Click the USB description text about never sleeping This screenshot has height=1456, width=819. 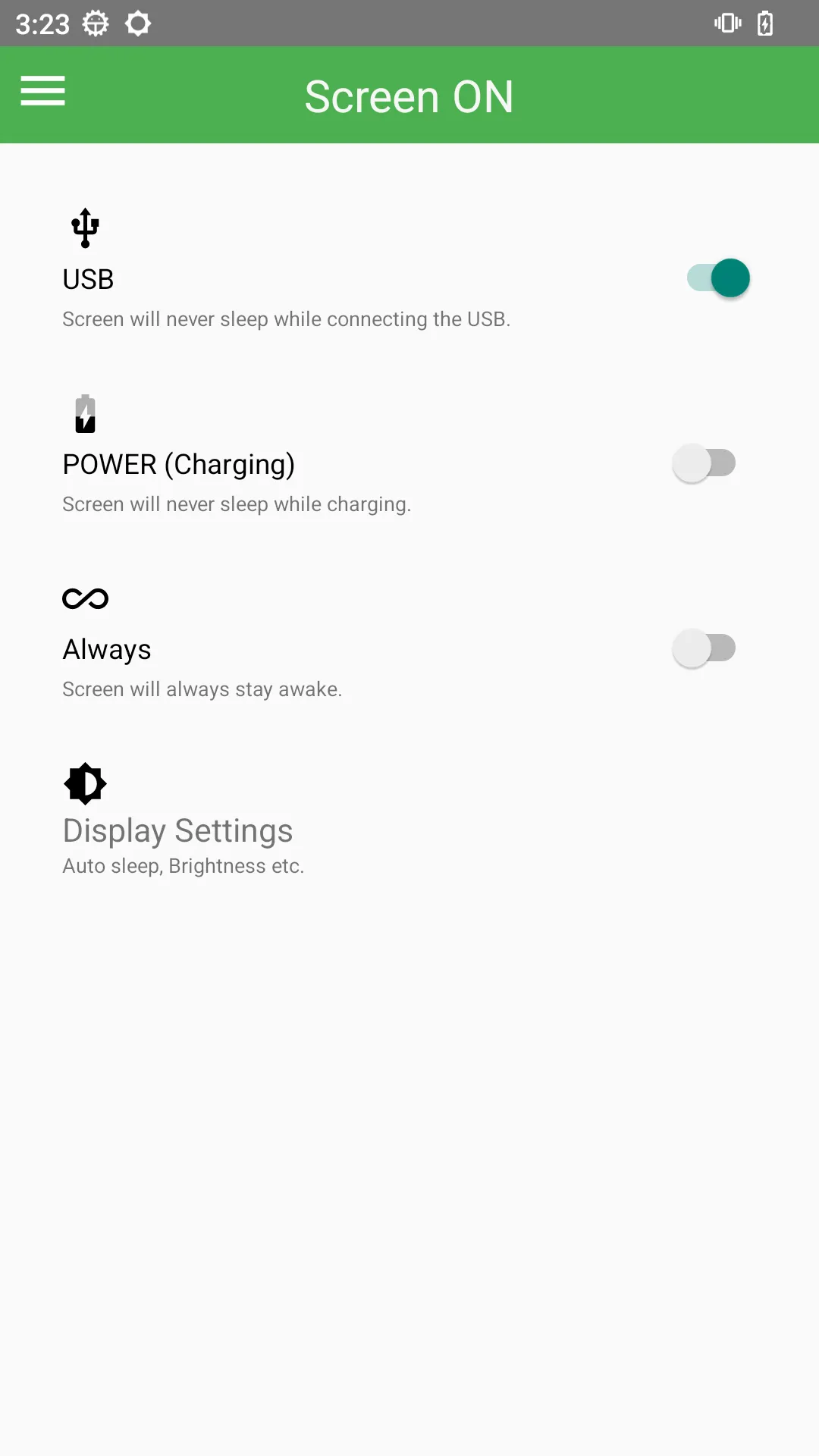click(x=286, y=319)
